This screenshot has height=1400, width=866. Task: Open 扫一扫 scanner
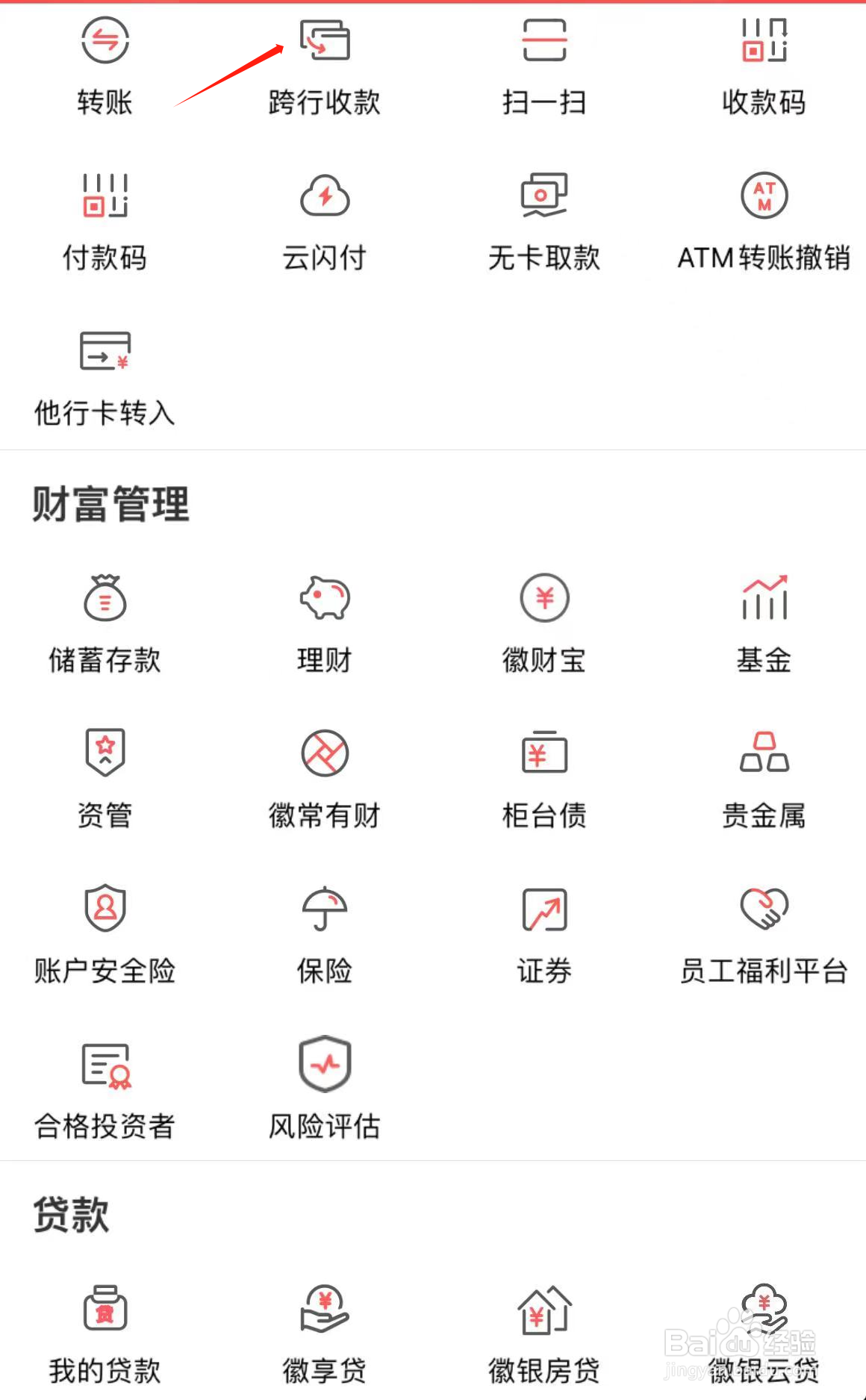click(544, 67)
